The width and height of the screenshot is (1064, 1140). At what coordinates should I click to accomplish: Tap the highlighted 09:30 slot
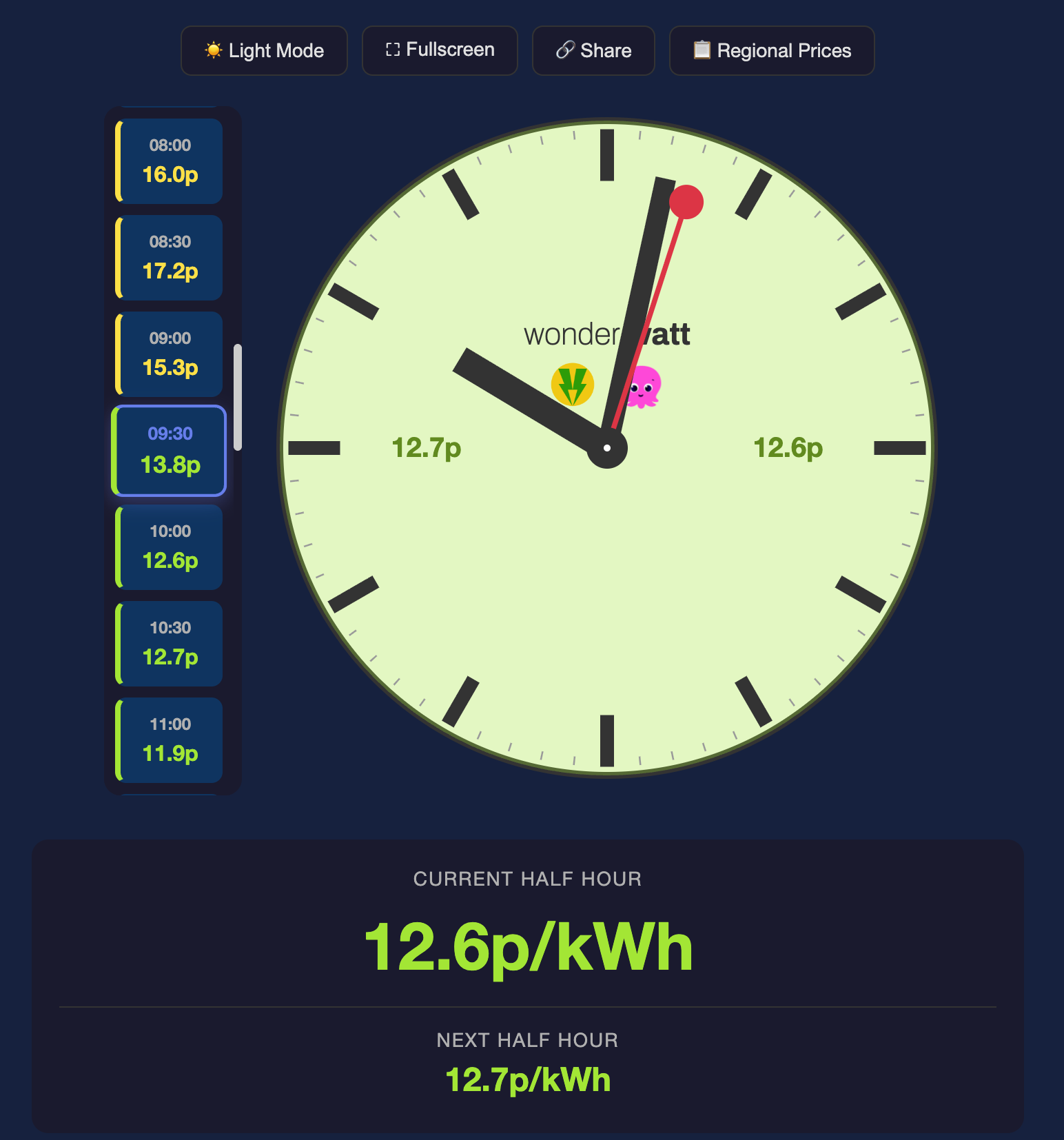coord(169,450)
